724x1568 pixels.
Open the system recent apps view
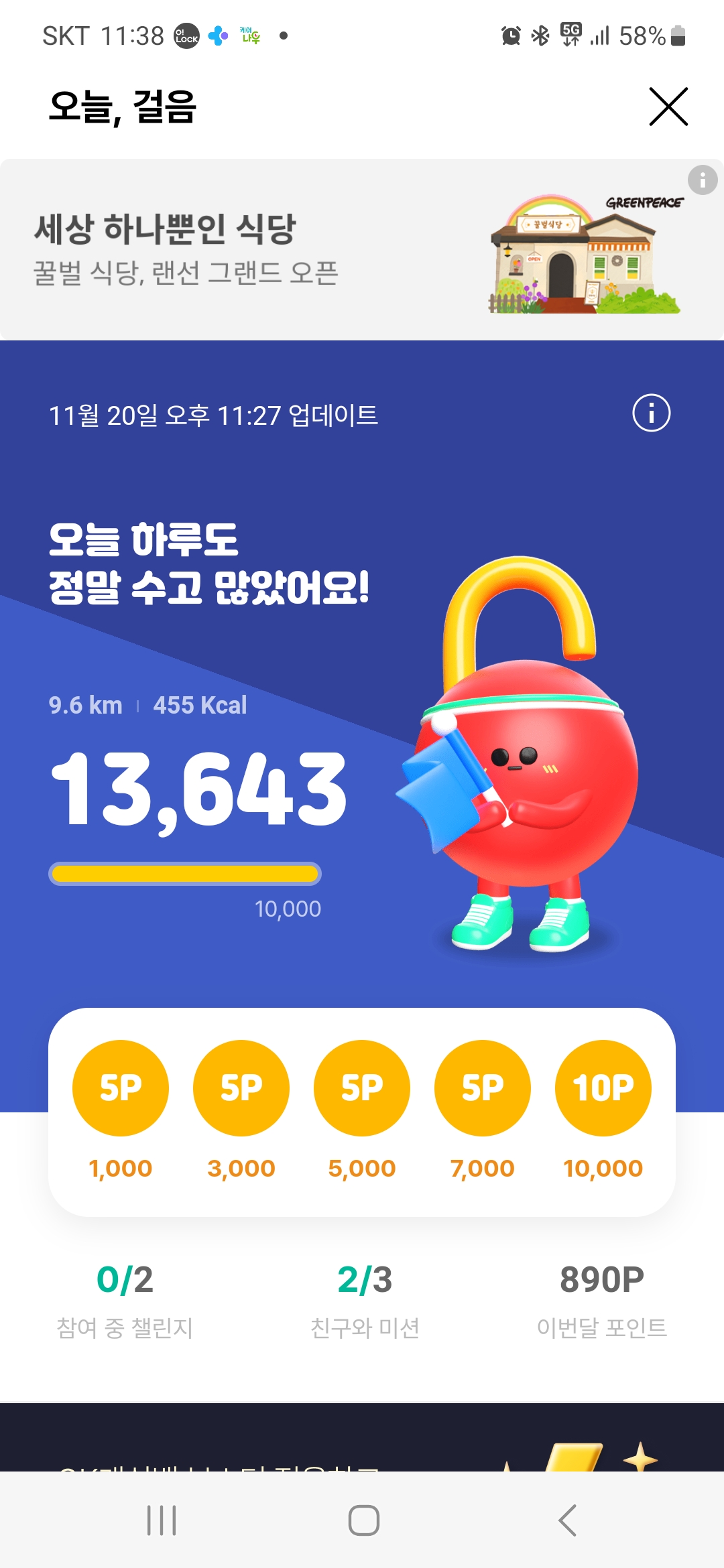[162, 1520]
